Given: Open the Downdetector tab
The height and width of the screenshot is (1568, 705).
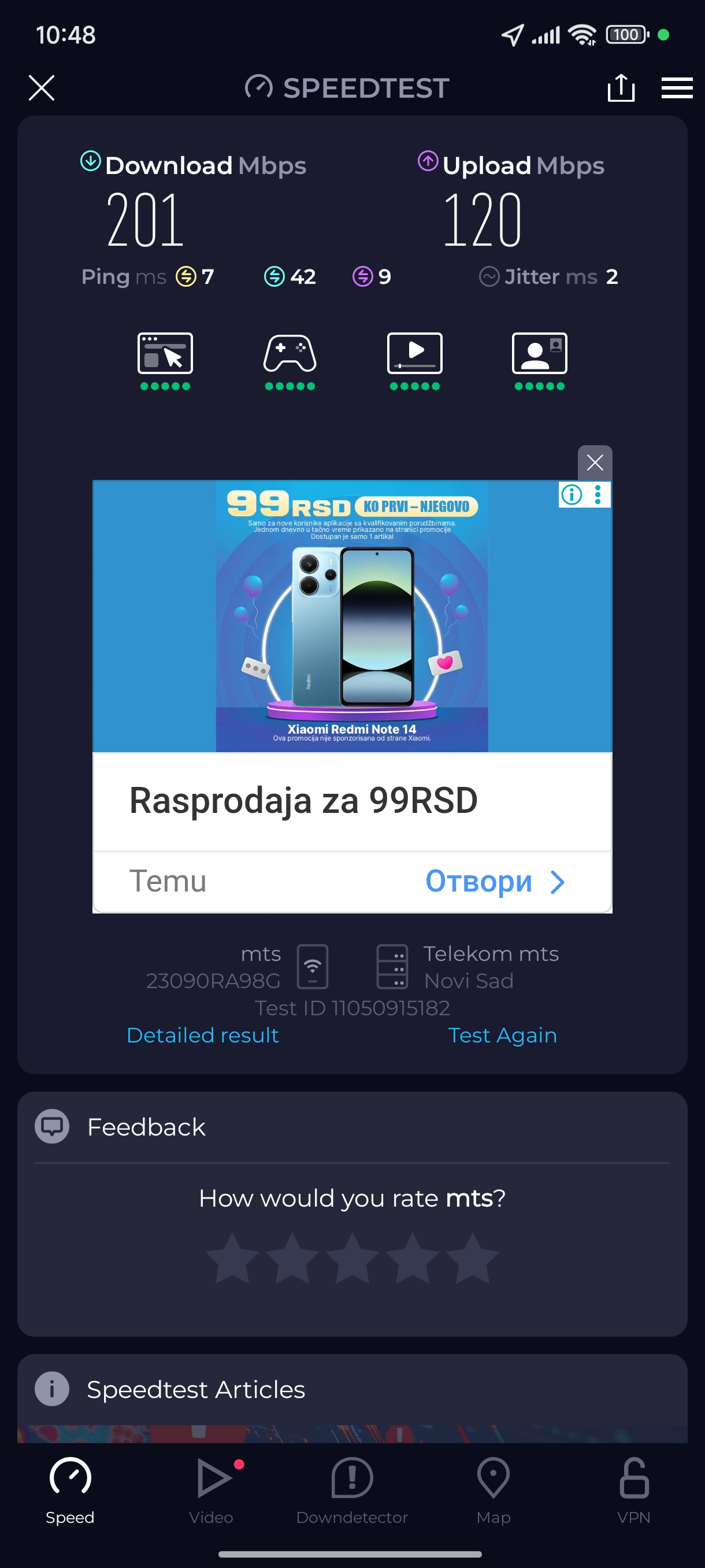Looking at the screenshot, I should [351, 1489].
